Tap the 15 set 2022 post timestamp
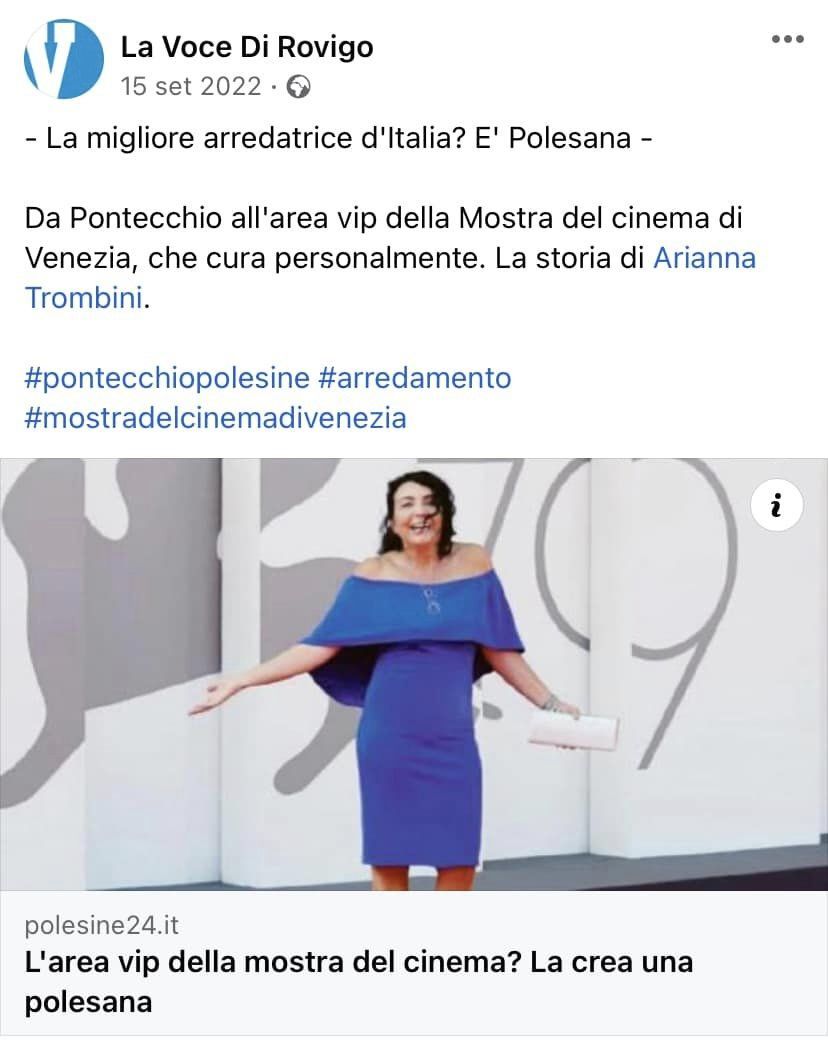Screen dimensions: 828x1040 coord(190,87)
